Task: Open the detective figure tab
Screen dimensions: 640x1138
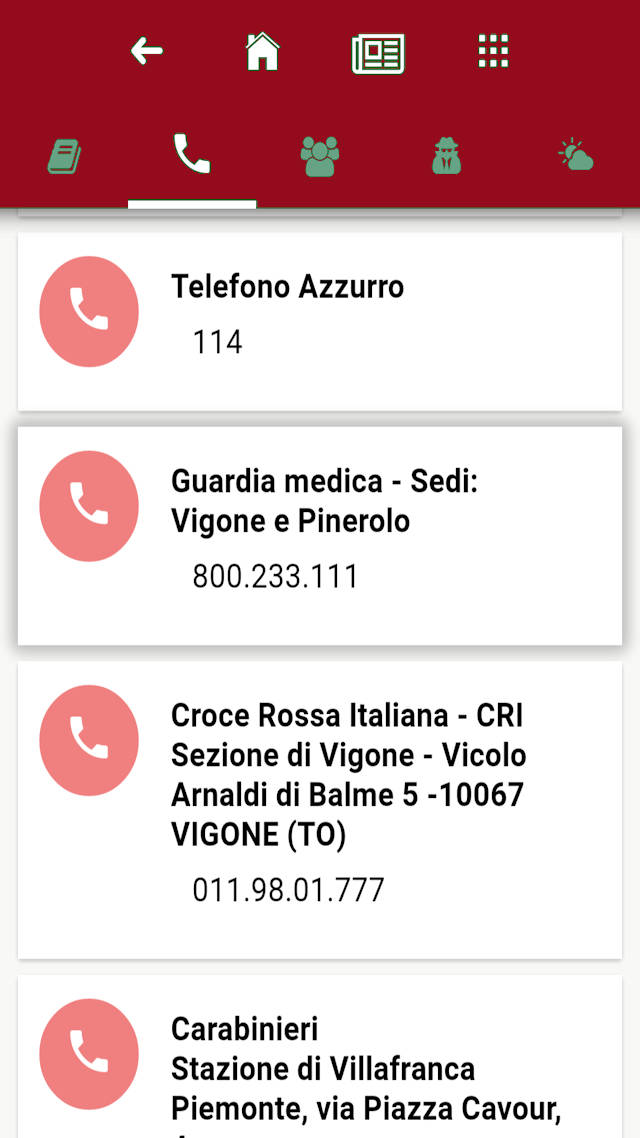Action: (447, 157)
